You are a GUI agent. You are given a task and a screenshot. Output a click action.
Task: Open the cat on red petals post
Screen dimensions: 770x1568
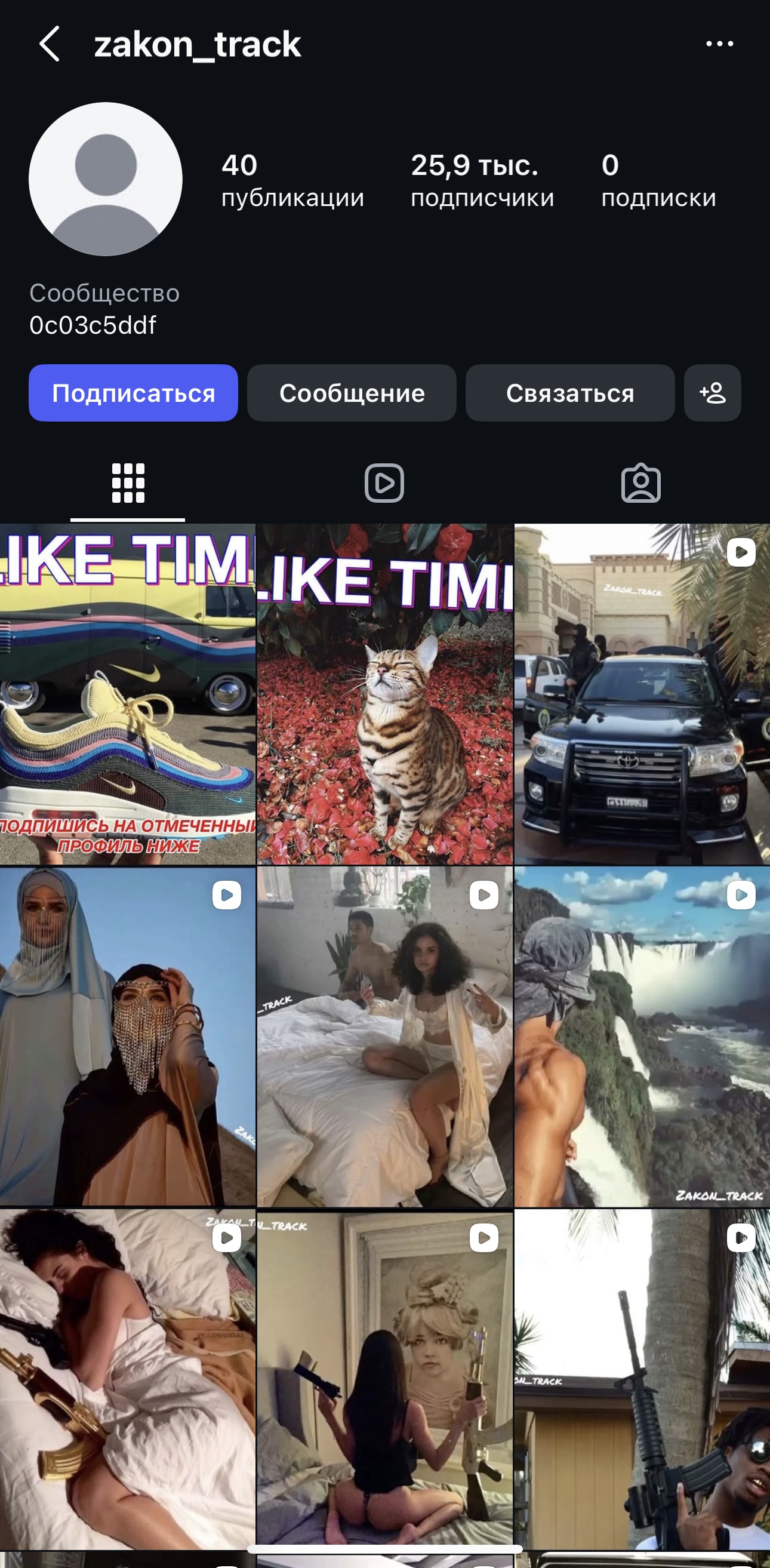[384, 694]
